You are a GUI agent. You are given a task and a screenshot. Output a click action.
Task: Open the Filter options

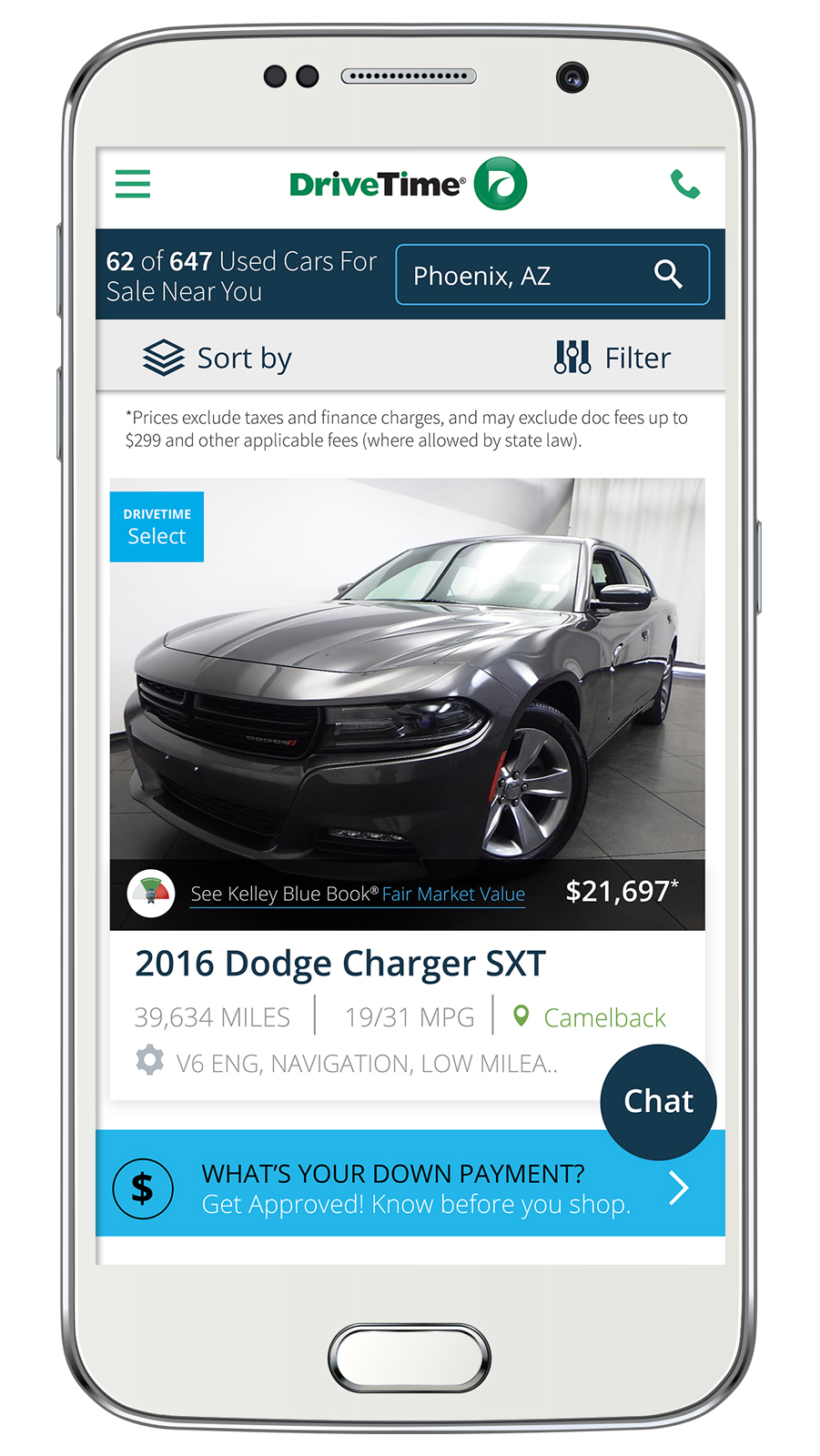(x=612, y=358)
